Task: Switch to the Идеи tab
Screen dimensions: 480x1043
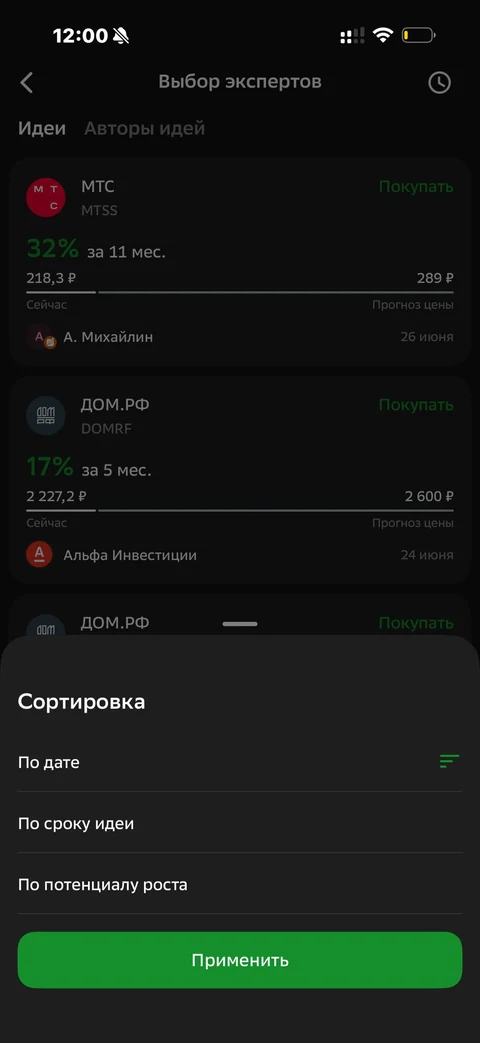Action: click(x=42, y=128)
